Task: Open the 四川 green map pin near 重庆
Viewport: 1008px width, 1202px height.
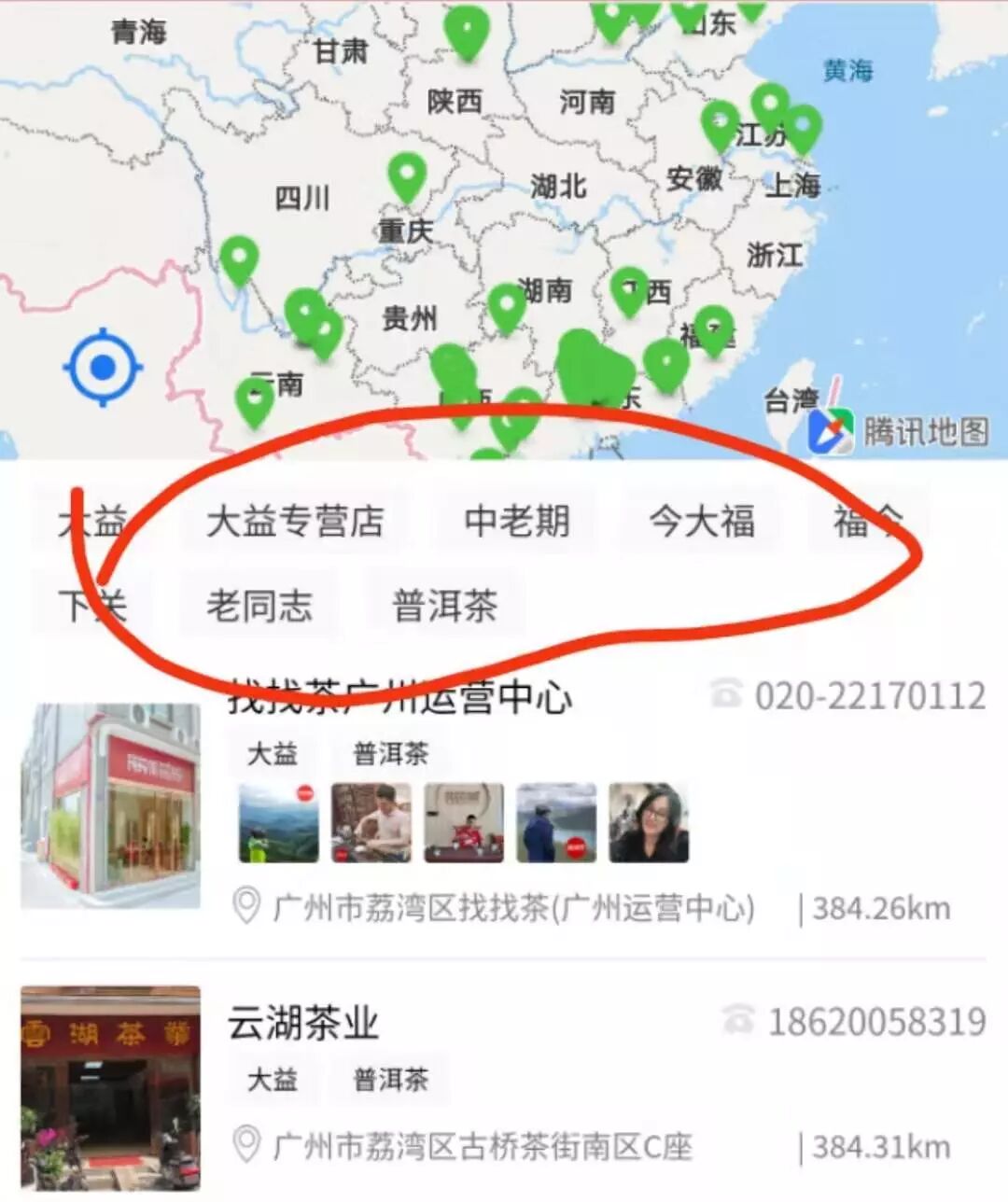Action: [407, 179]
